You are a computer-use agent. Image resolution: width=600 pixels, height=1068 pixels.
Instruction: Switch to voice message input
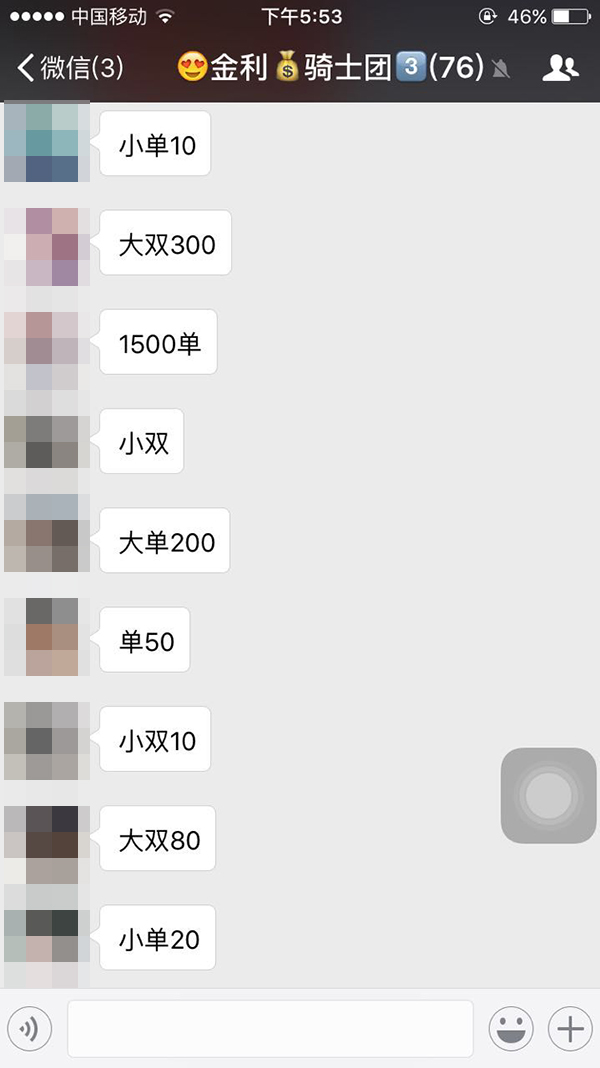coord(29,1028)
